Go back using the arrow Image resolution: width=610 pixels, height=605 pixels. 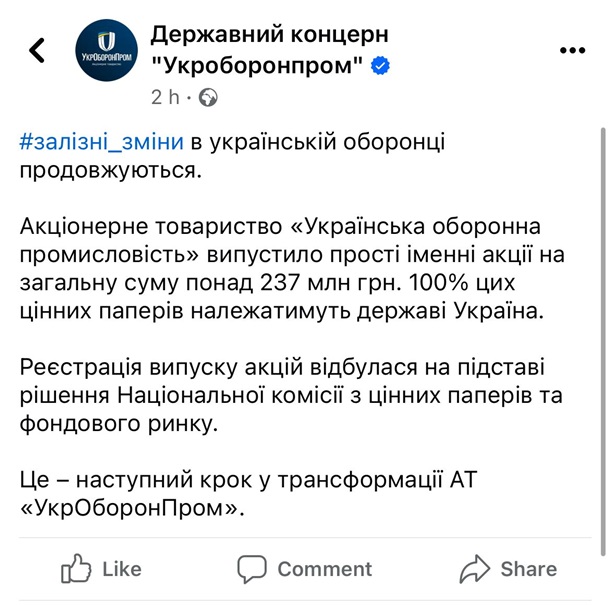[x=38, y=51]
